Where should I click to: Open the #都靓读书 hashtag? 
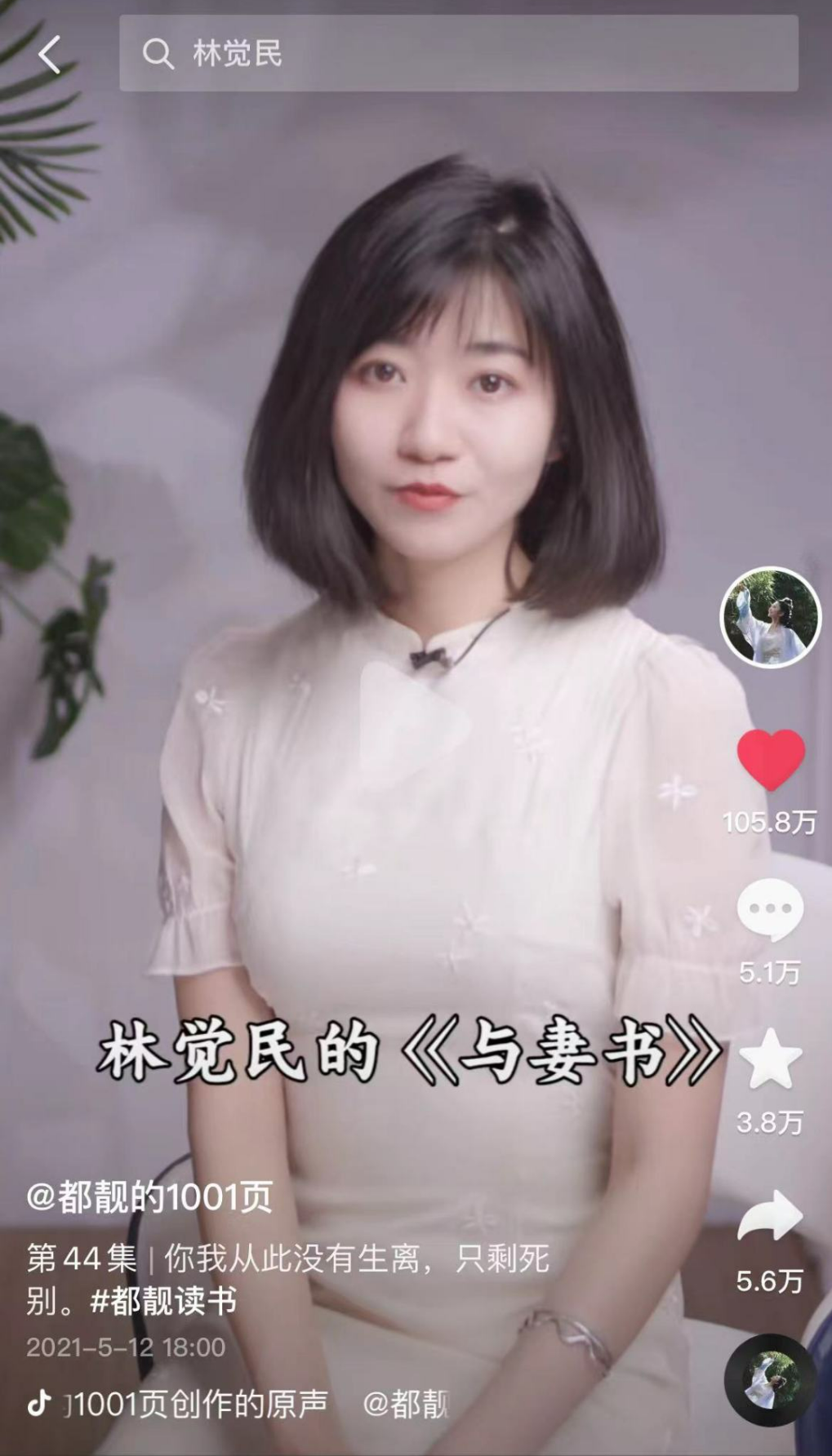(x=163, y=1301)
